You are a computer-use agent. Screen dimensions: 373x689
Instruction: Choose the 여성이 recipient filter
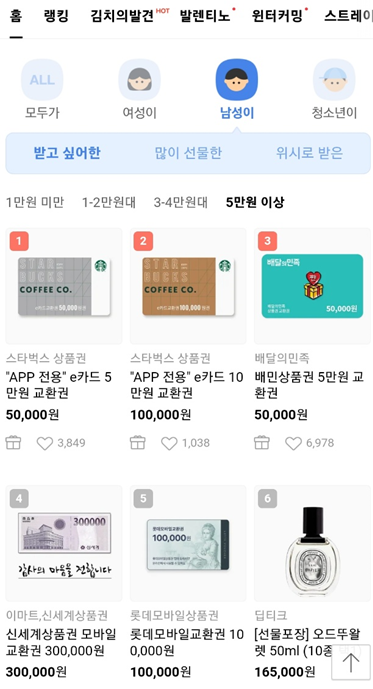click(139, 89)
